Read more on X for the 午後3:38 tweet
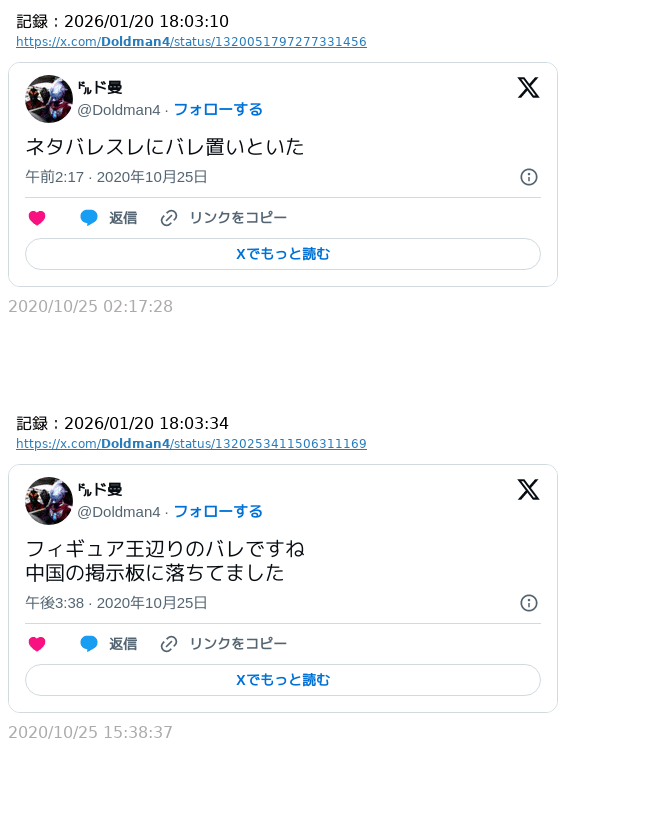This screenshot has width=660, height=832. click(x=283, y=680)
